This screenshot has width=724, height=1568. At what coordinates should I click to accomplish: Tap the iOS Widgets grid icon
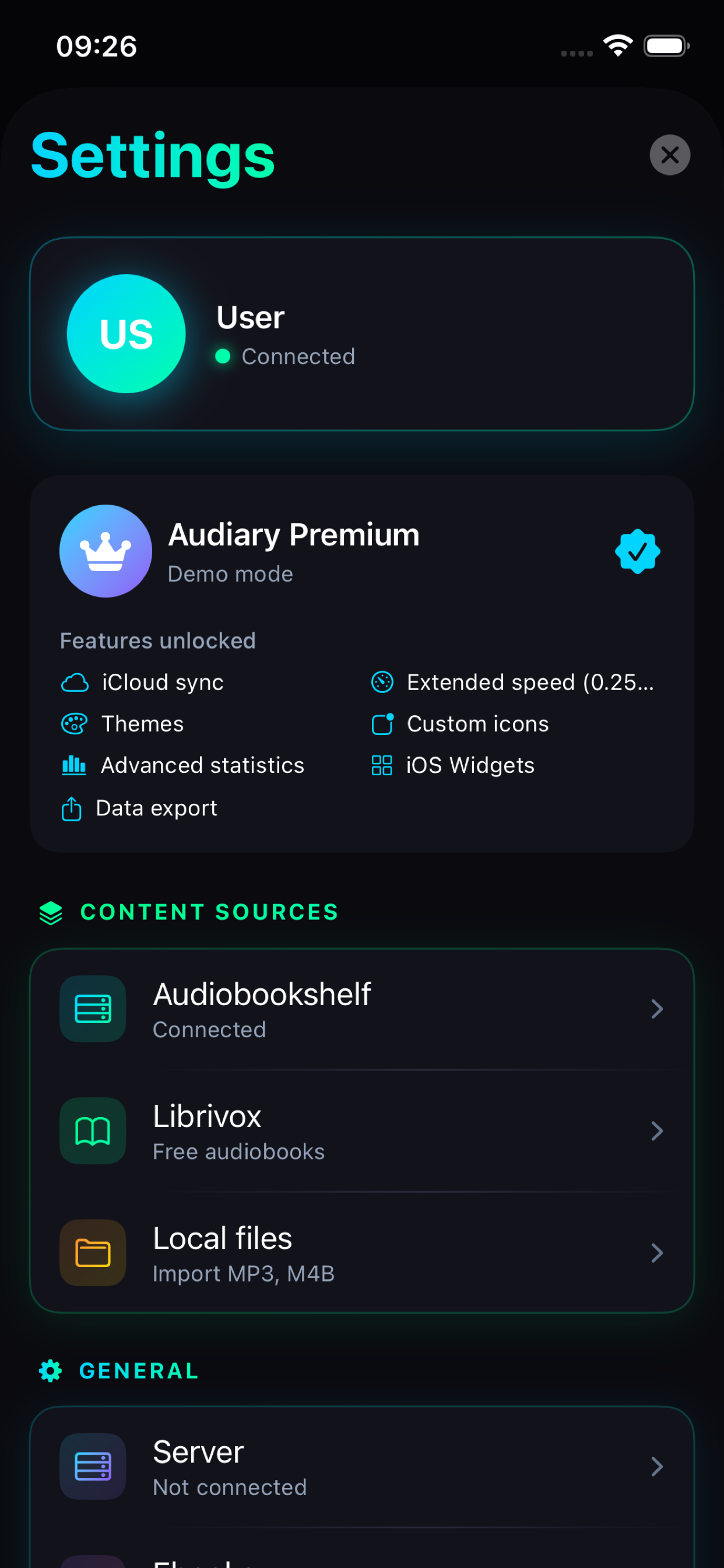(381, 765)
